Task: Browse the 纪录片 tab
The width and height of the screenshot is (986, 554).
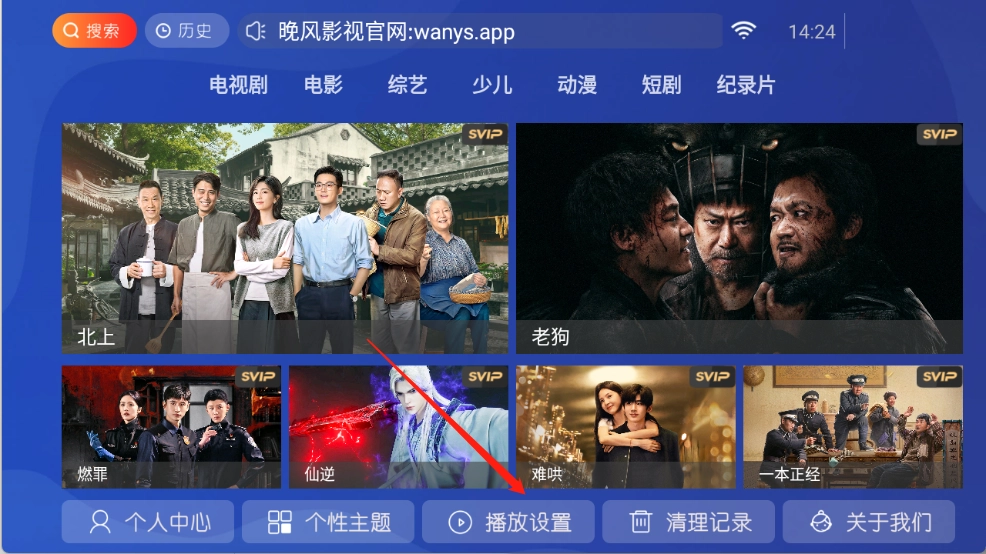Action: coord(746,85)
